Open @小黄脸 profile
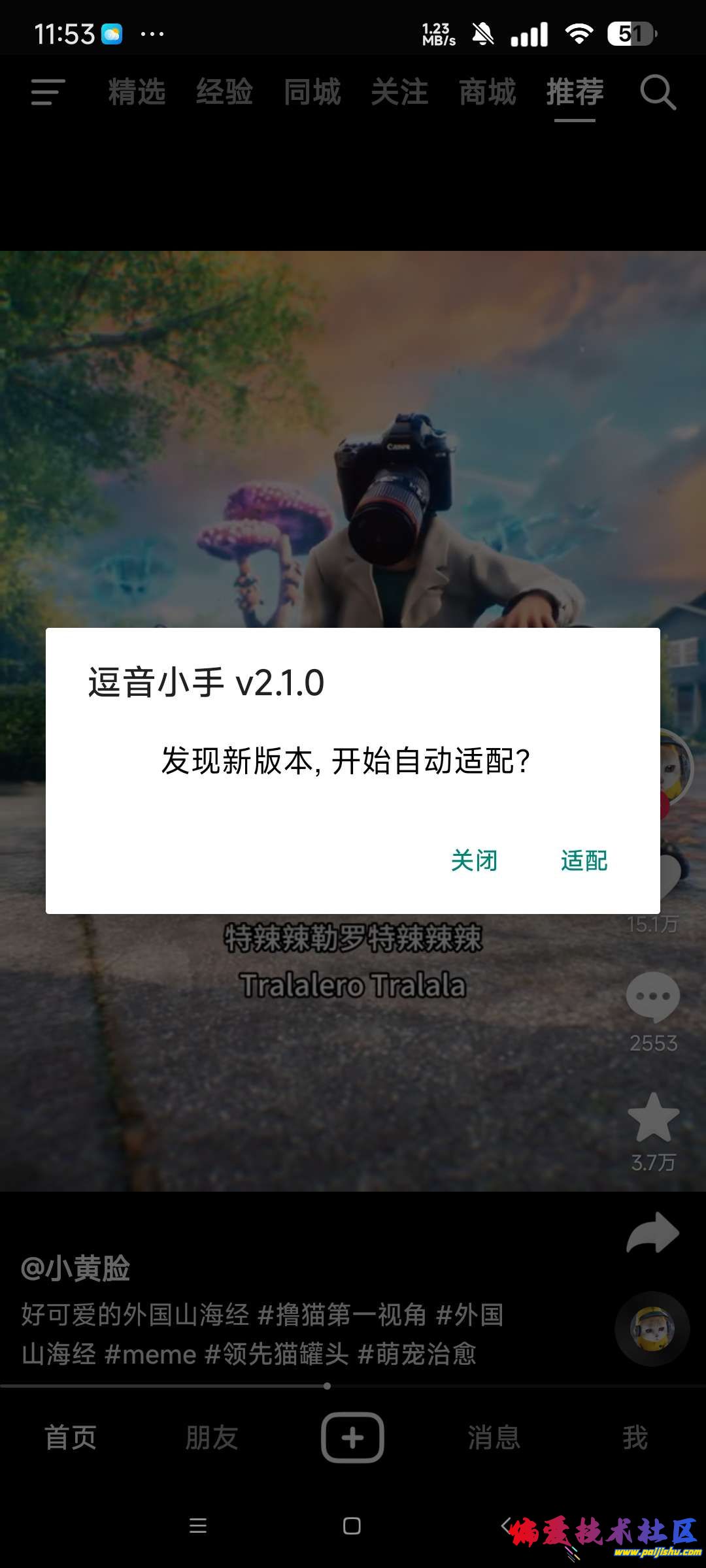The height and width of the screenshot is (1568, 706). coord(76,1268)
